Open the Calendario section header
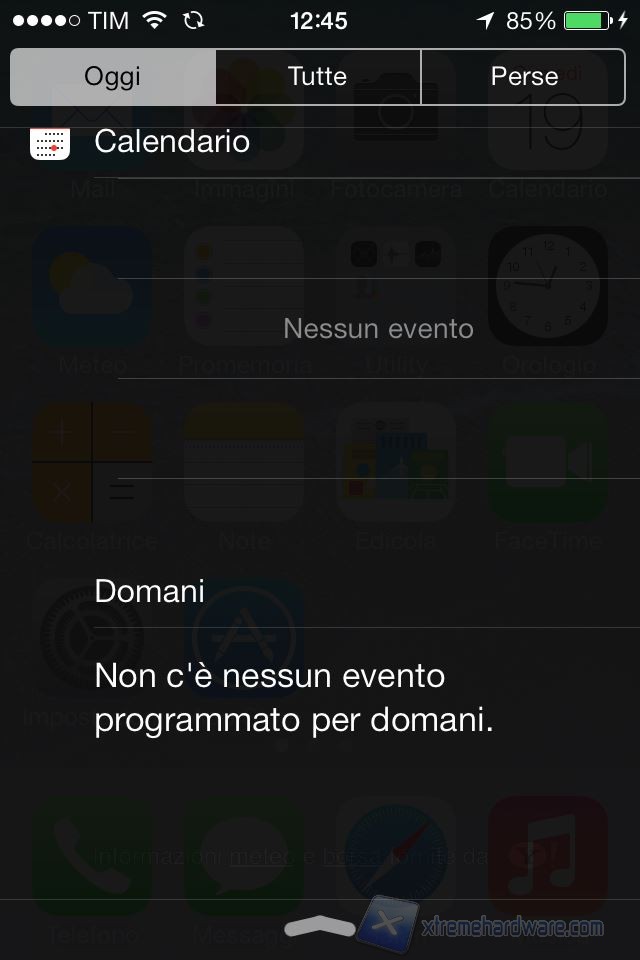This screenshot has height=960, width=640. point(171,141)
